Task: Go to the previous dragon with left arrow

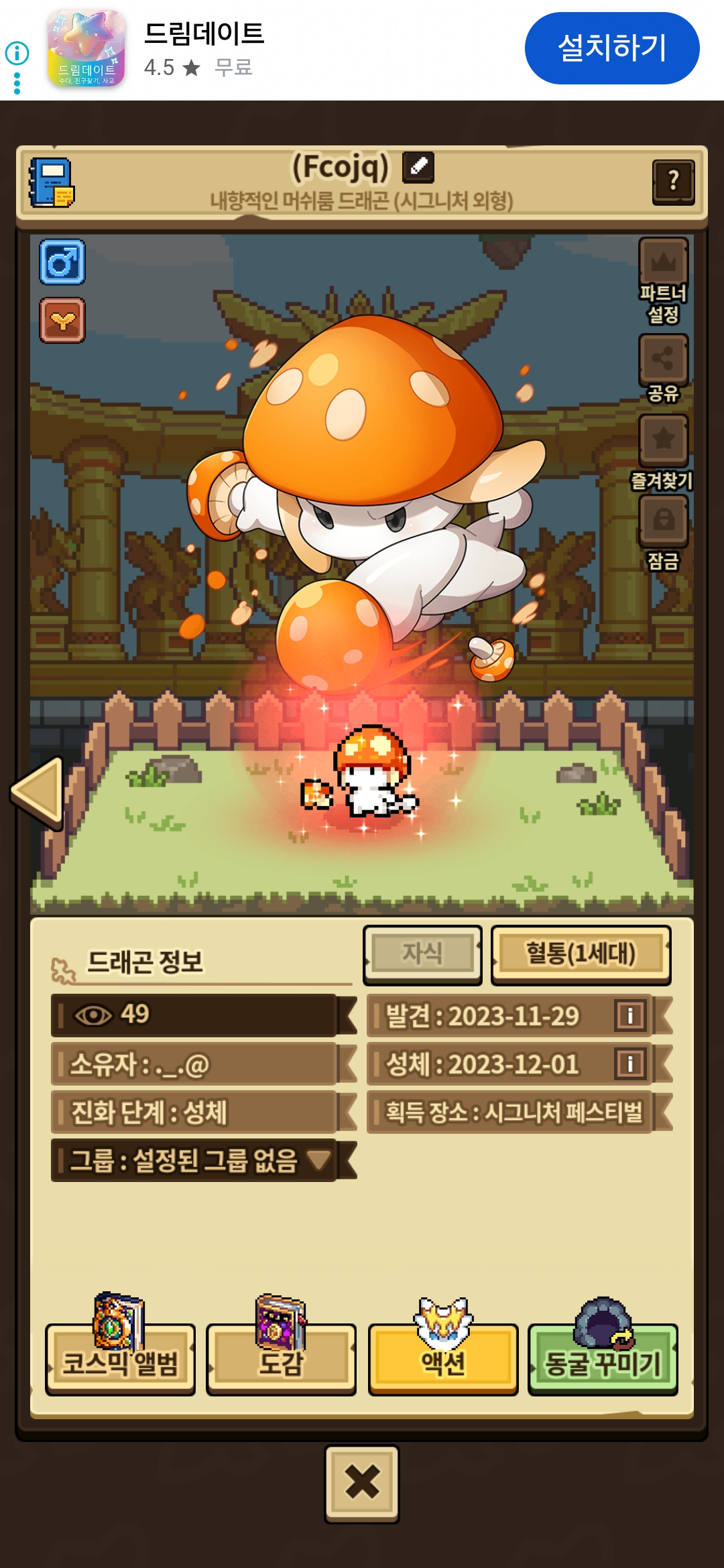Action: 38,793
